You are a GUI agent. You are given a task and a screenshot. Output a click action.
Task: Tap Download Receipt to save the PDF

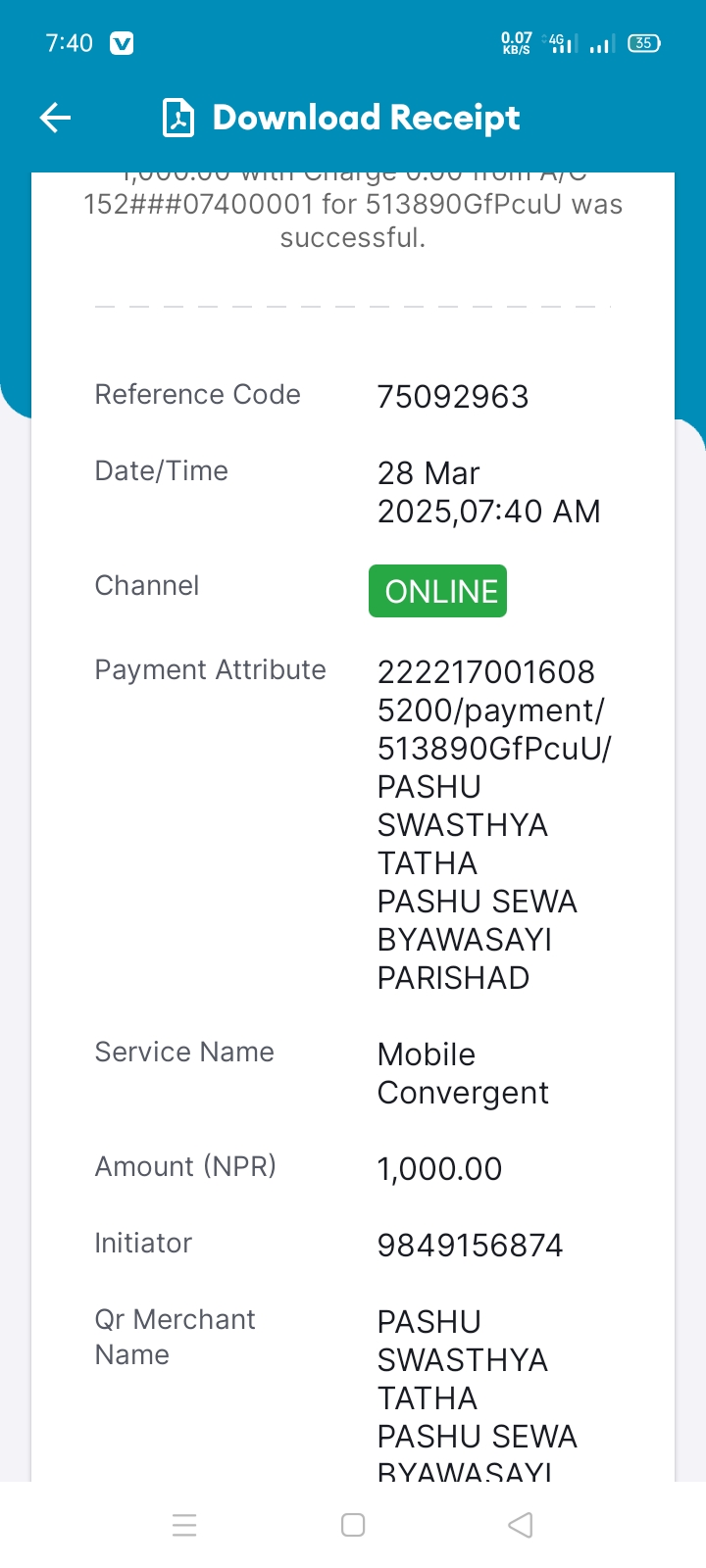point(340,118)
